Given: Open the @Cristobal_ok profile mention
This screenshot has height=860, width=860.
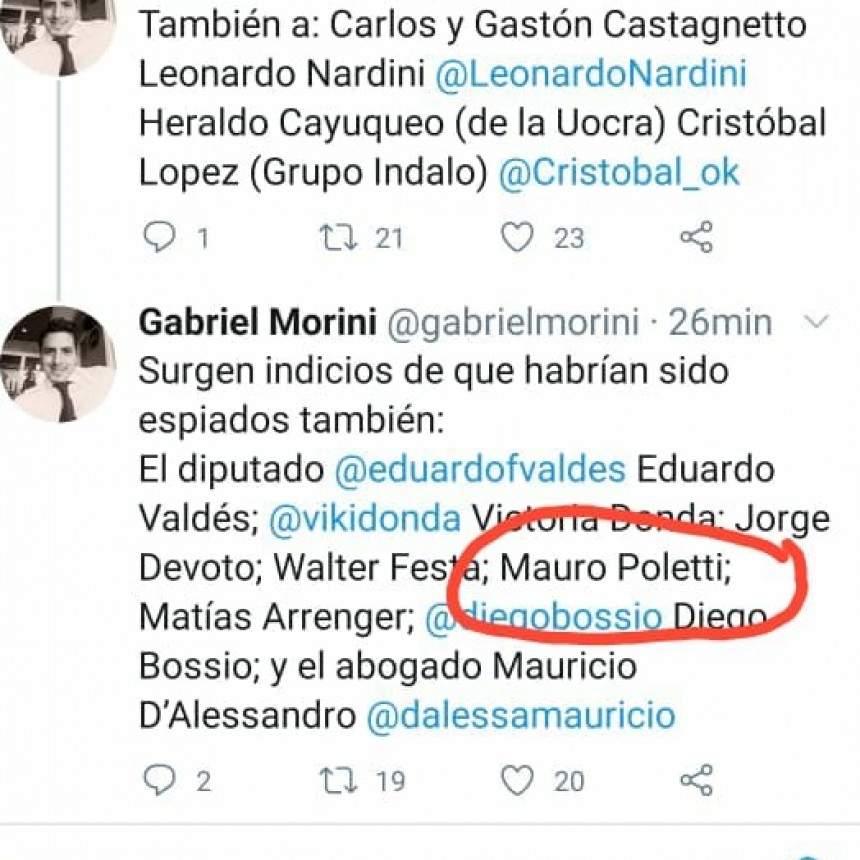Looking at the screenshot, I should (x=619, y=172).
